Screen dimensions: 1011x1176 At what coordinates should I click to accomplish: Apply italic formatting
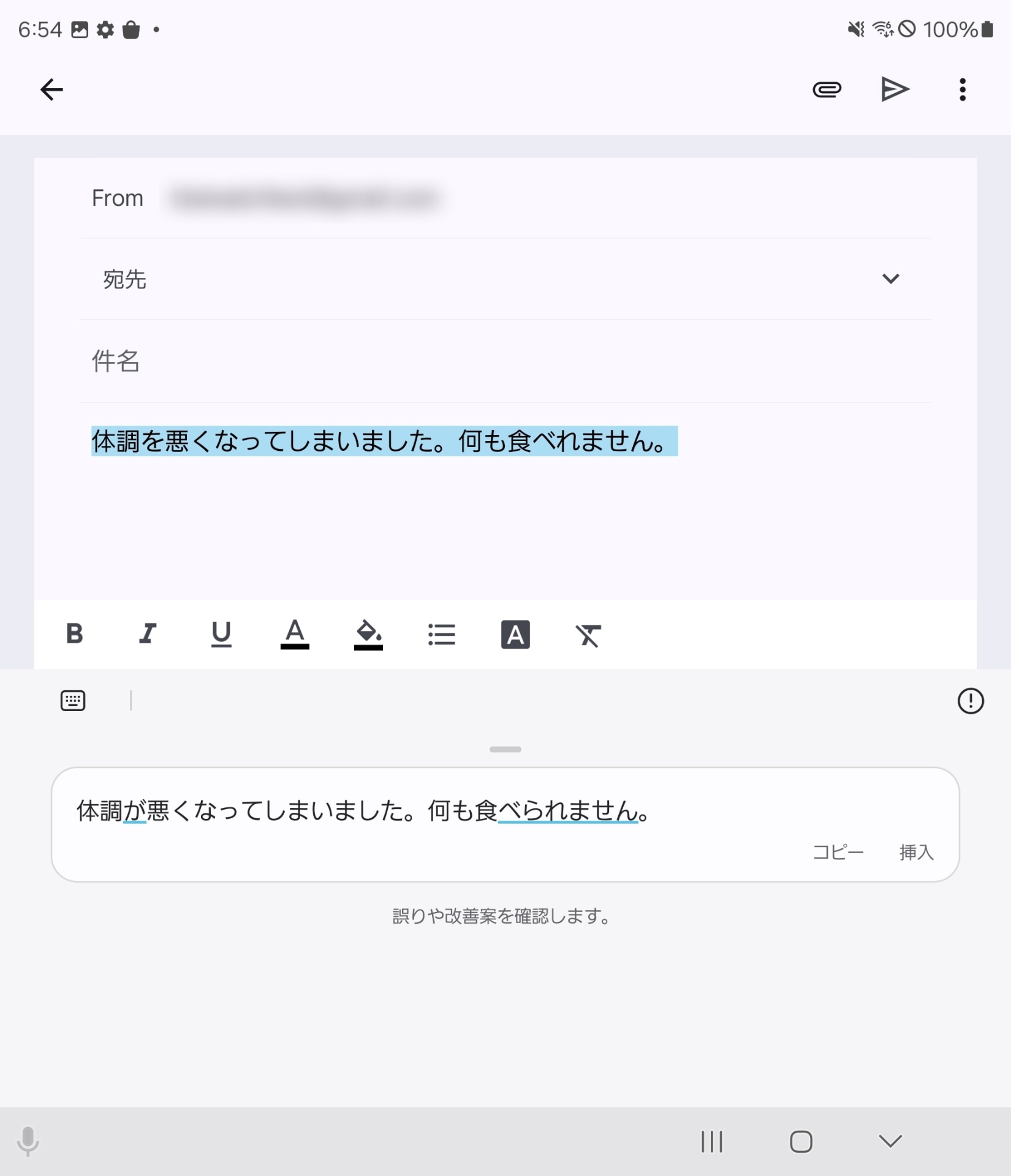point(148,634)
